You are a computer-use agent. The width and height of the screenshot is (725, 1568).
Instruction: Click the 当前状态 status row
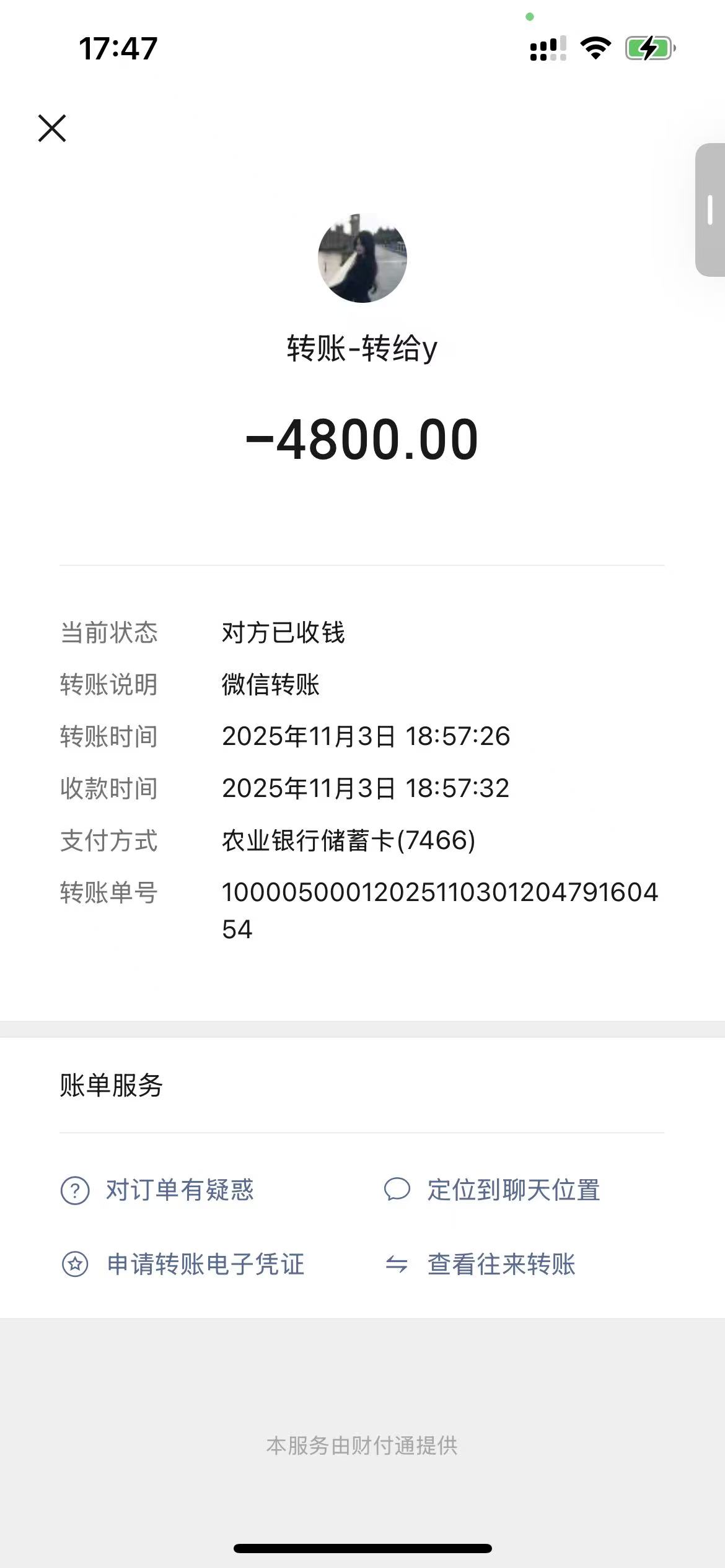click(x=204, y=633)
